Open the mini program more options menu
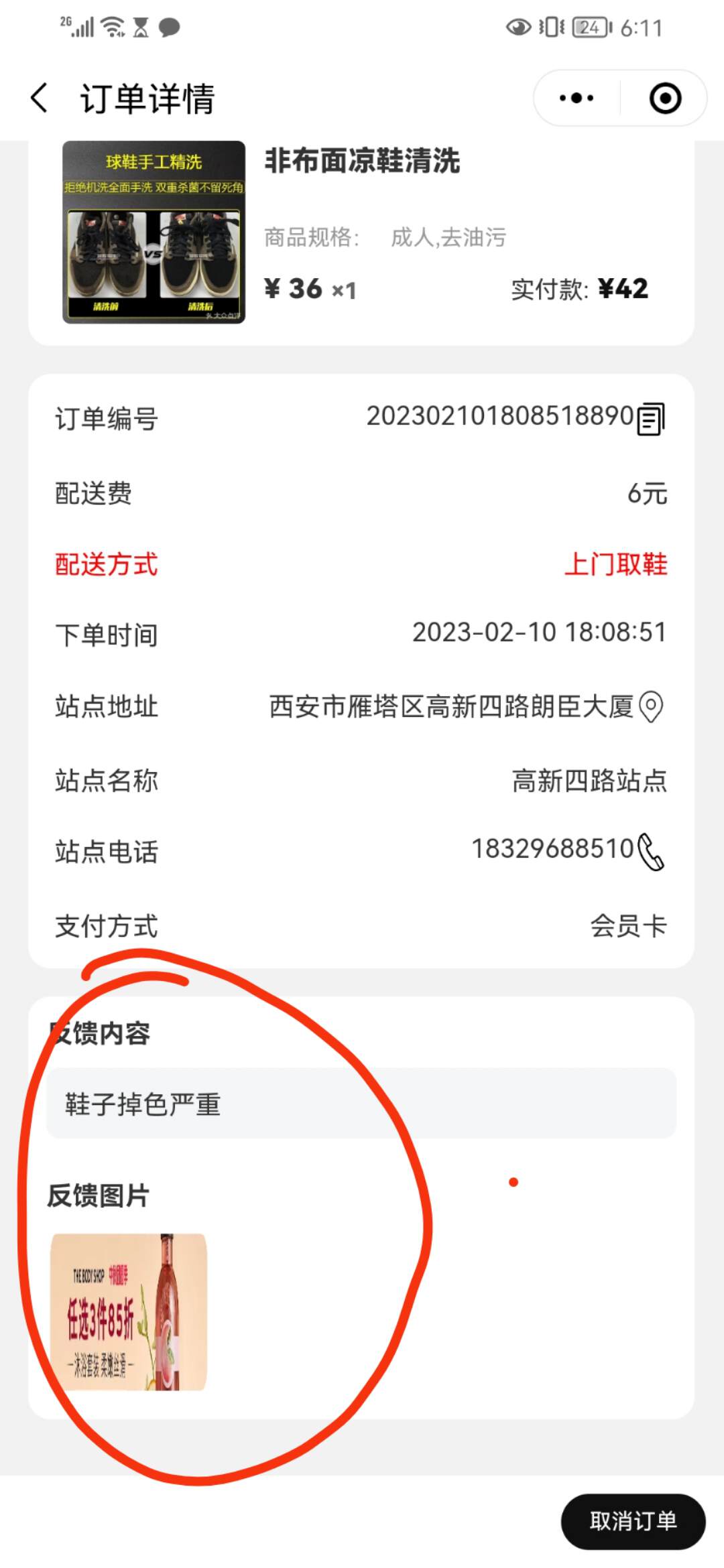724x1568 pixels. (577, 99)
